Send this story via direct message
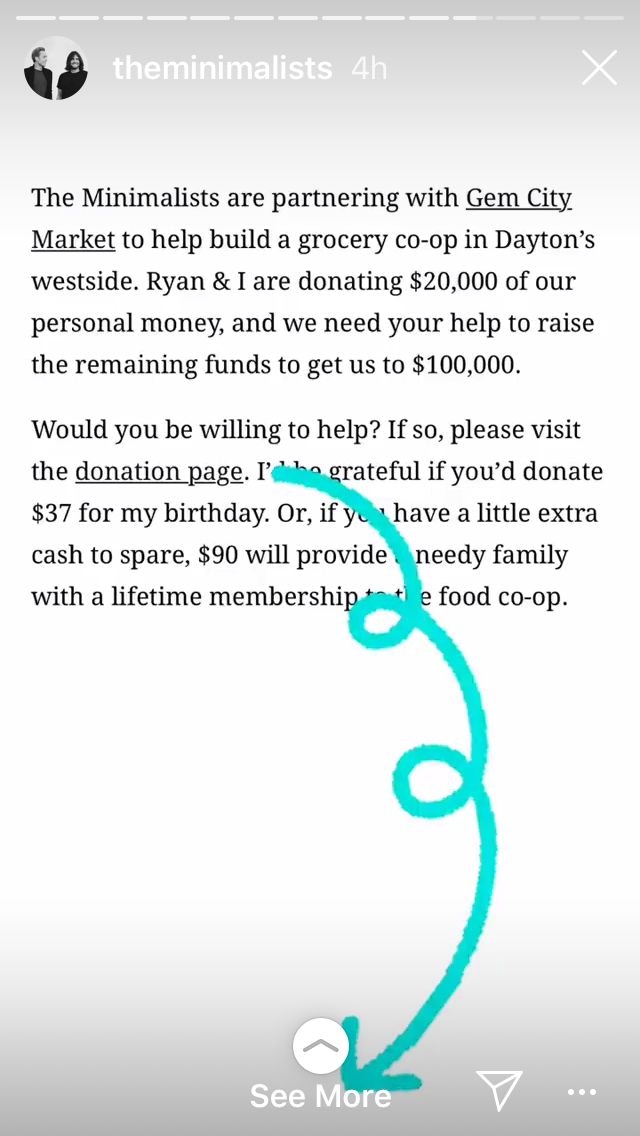Image resolution: width=640 pixels, height=1136 pixels. (498, 1091)
